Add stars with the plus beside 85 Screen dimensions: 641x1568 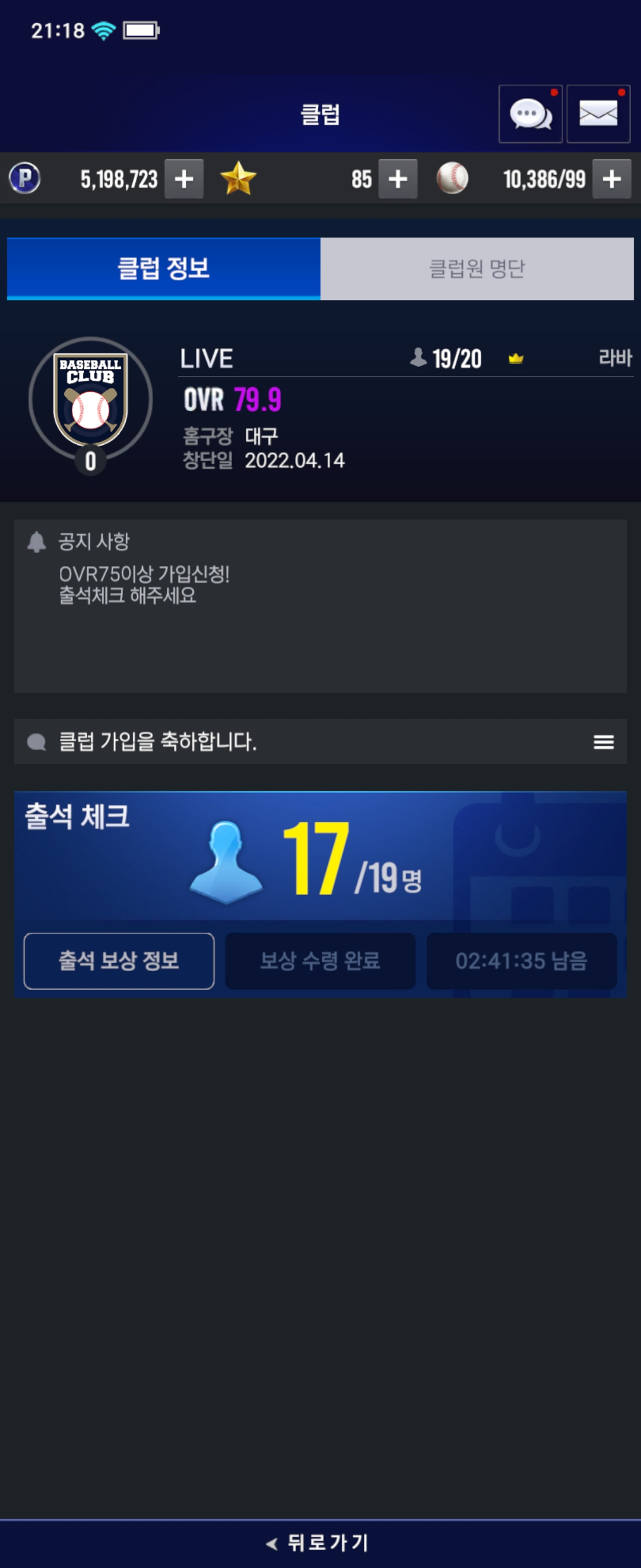(x=398, y=179)
